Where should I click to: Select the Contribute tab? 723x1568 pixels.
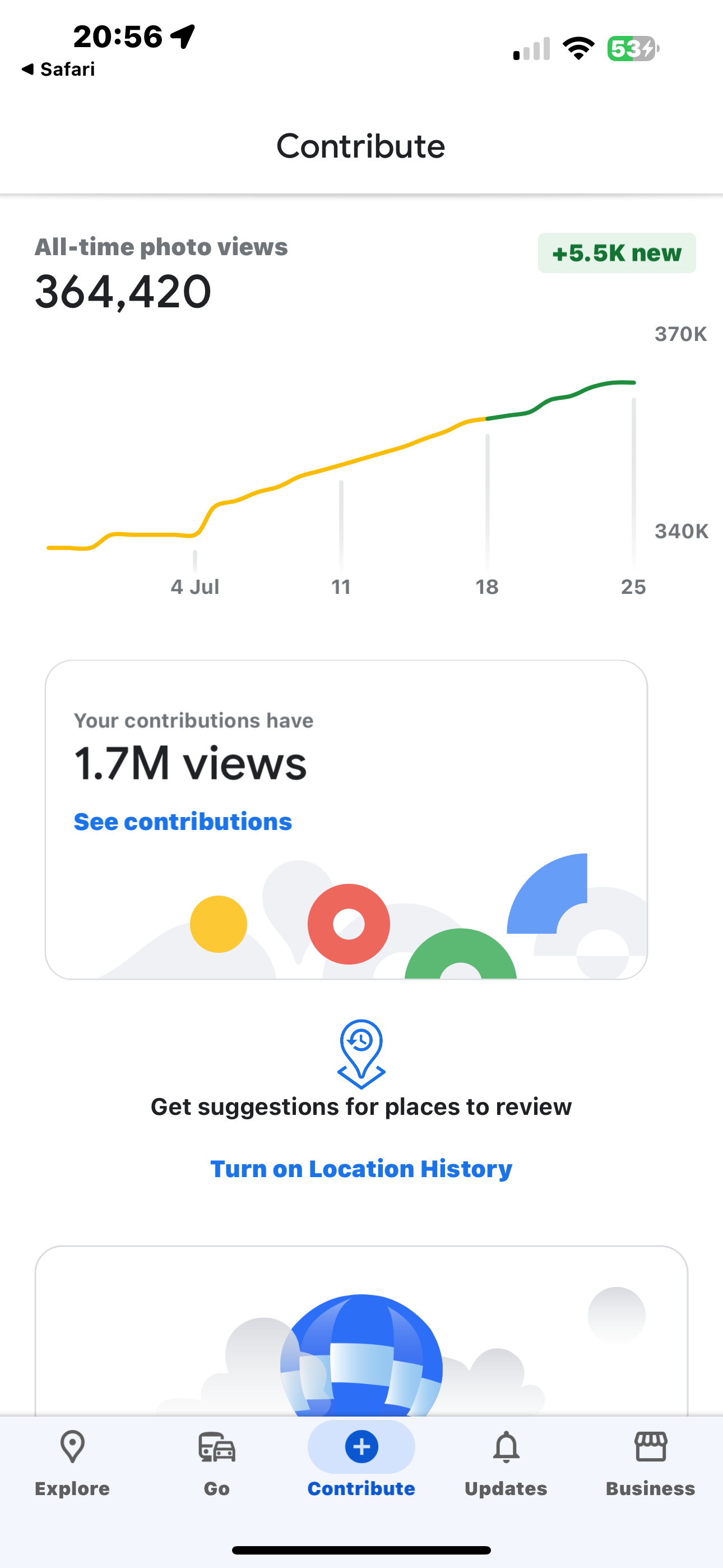361,1464
